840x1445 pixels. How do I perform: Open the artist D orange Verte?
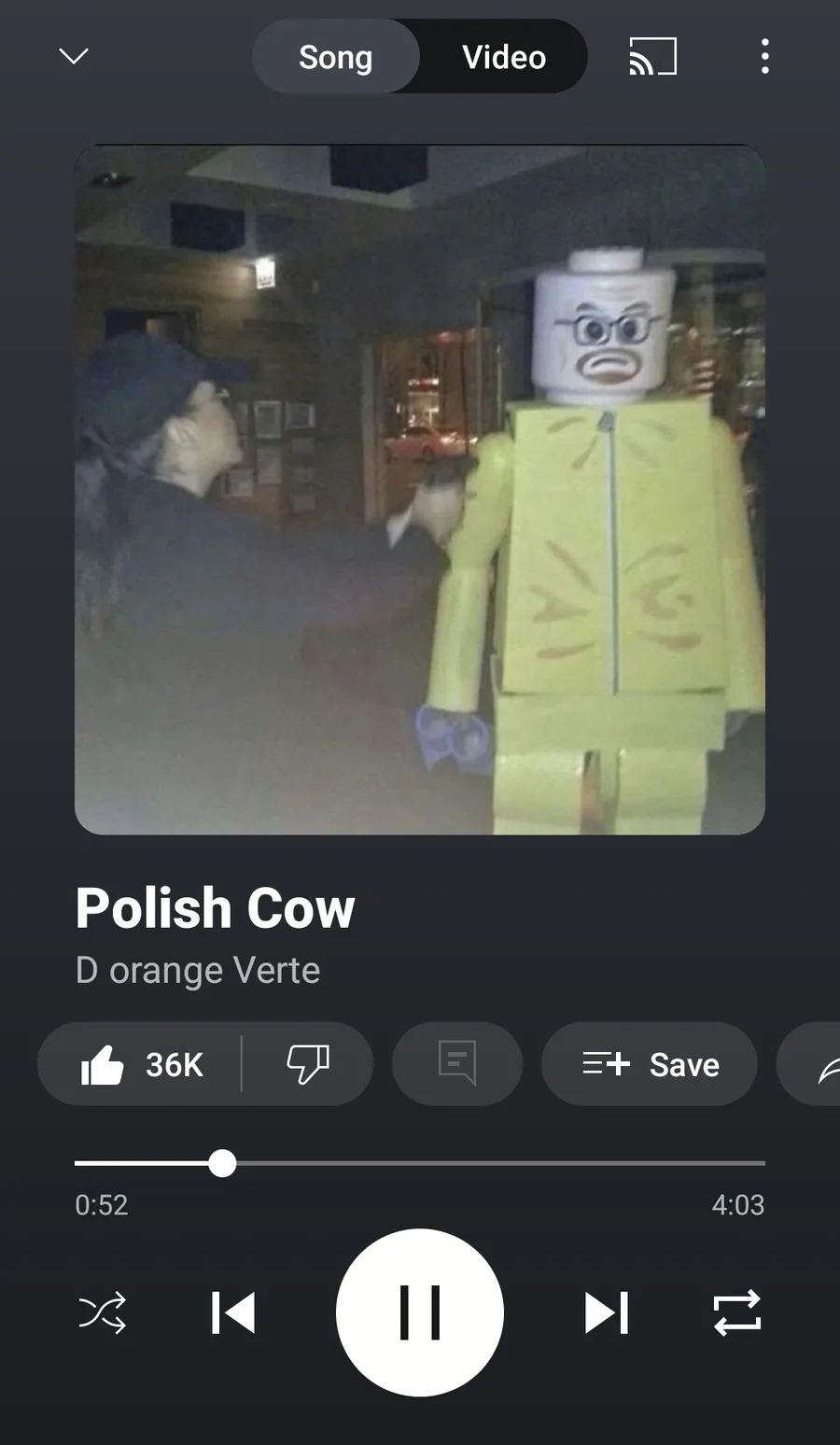[198, 971]
